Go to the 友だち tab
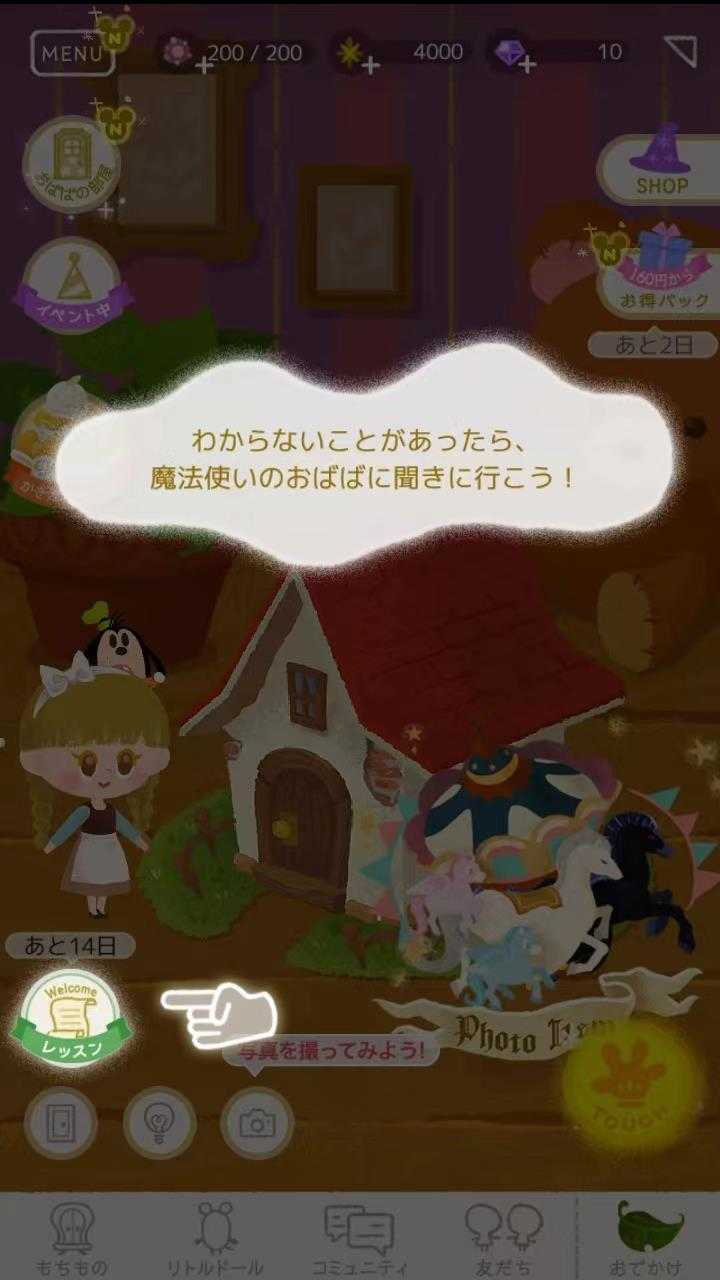This screenshot has width=720, height=1280. 503,1238
